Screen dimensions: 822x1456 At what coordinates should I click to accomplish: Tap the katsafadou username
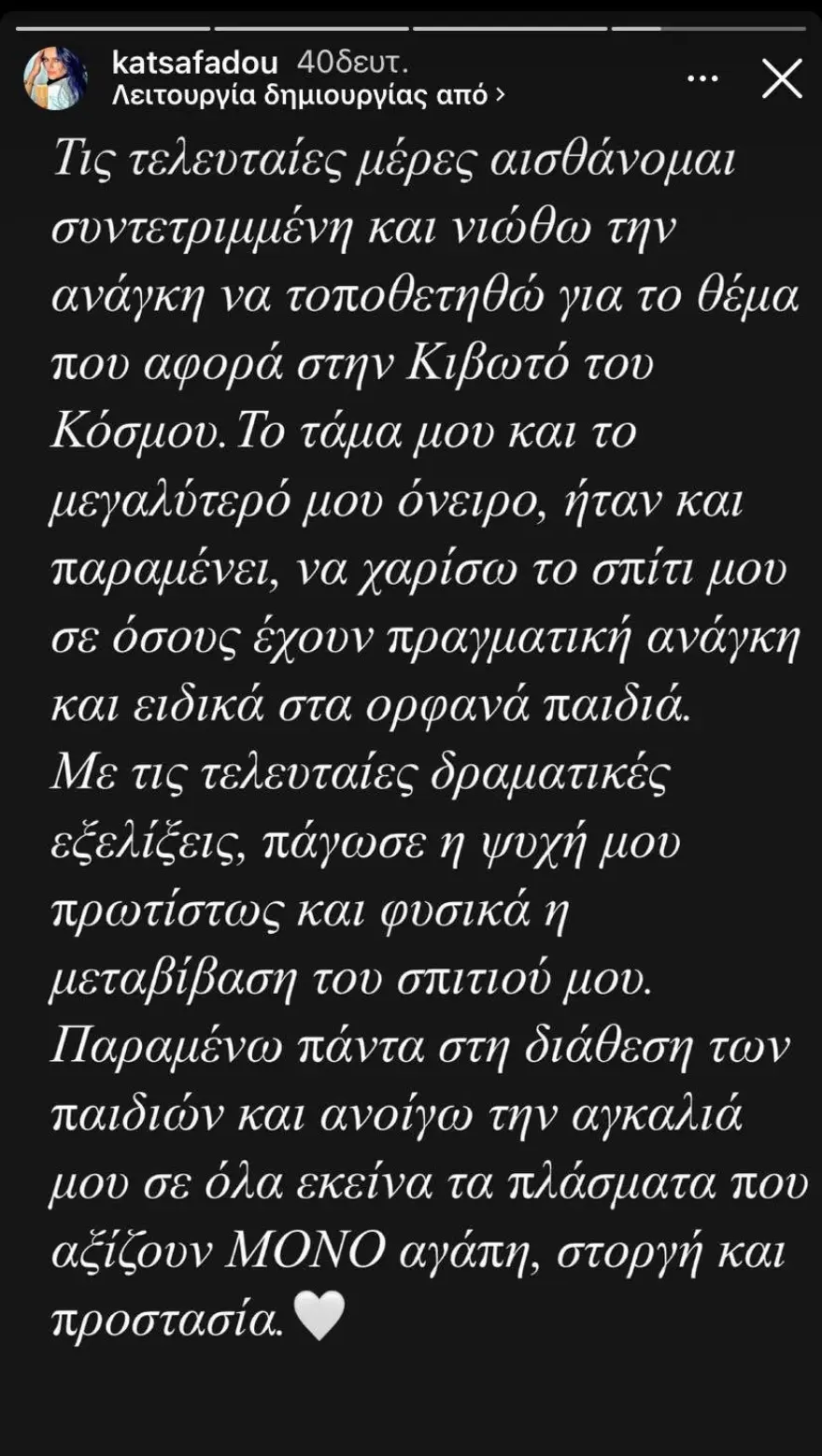pyautogui.click(x=194, y=63)
